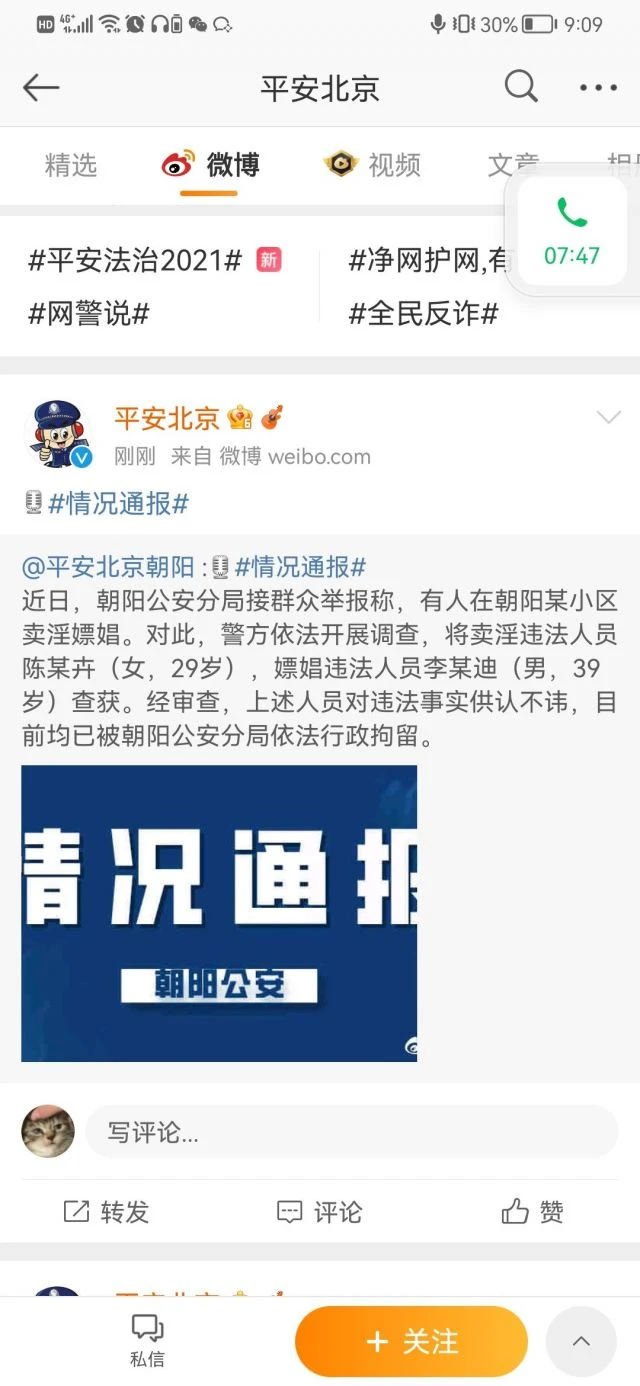
Task: Open topic #平安法治2021#
Action: 135,261
